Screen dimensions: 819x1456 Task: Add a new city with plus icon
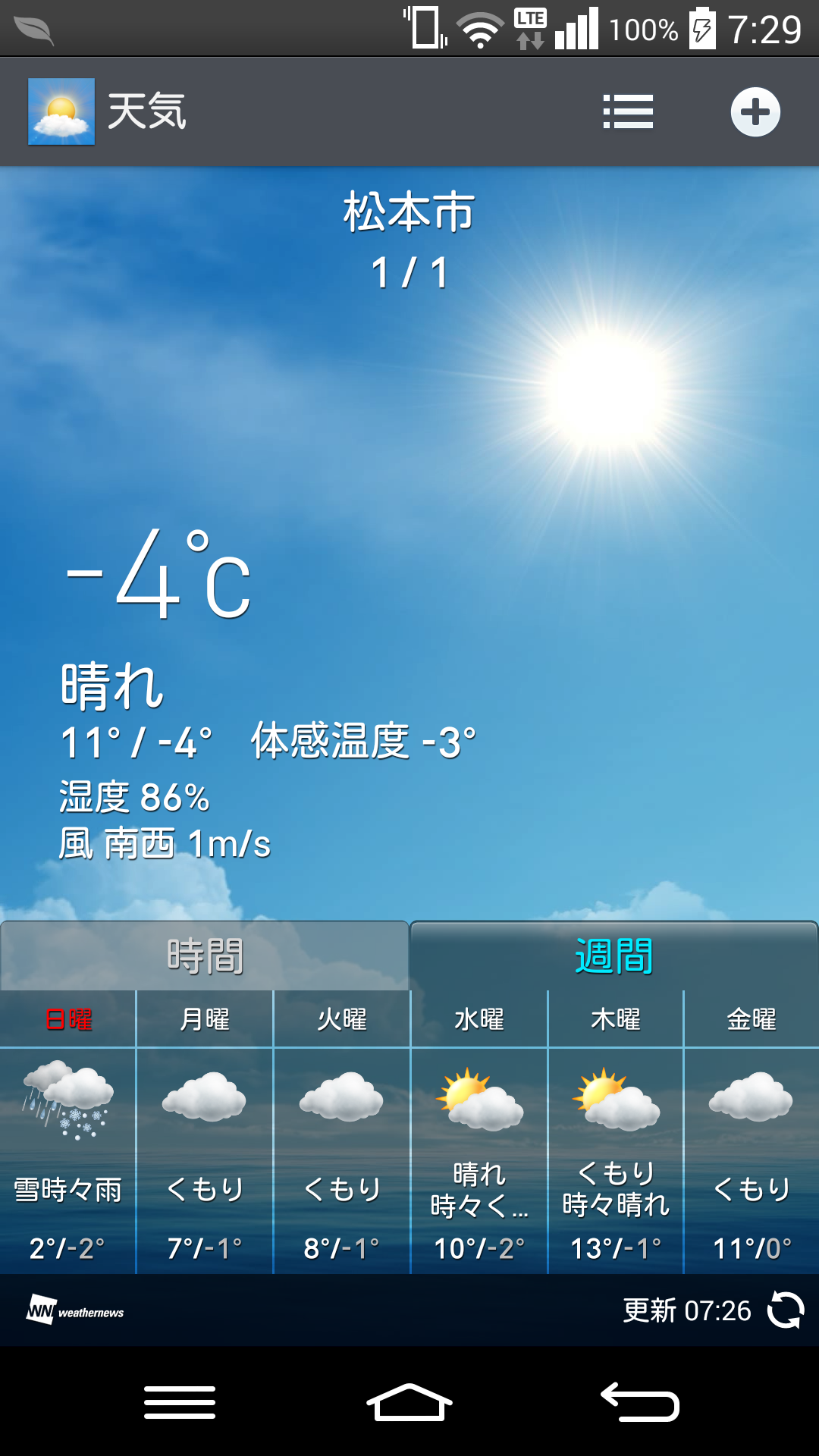tap(755, 112)
